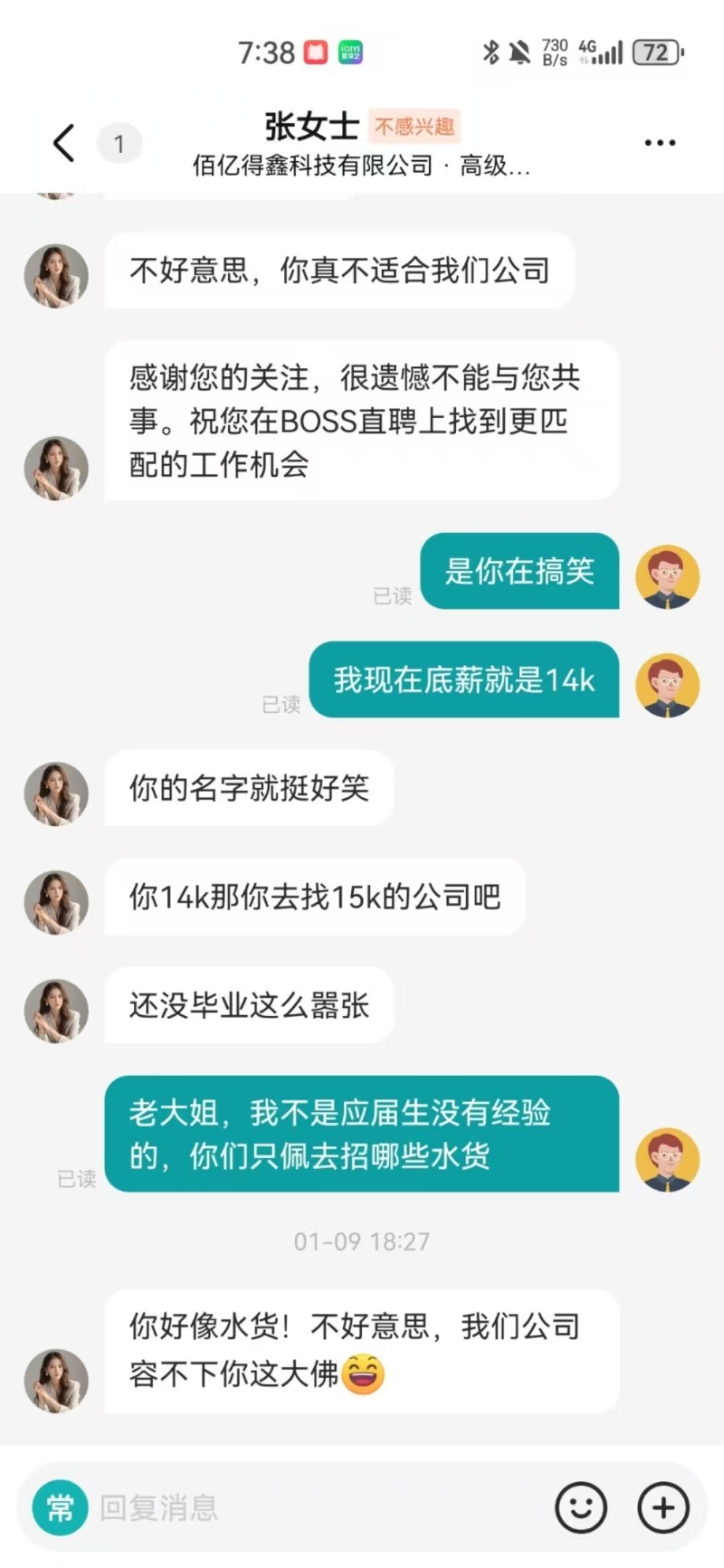Focus the 回复消息 input field
The image size is (724, 1568).
pos(315,1508)
